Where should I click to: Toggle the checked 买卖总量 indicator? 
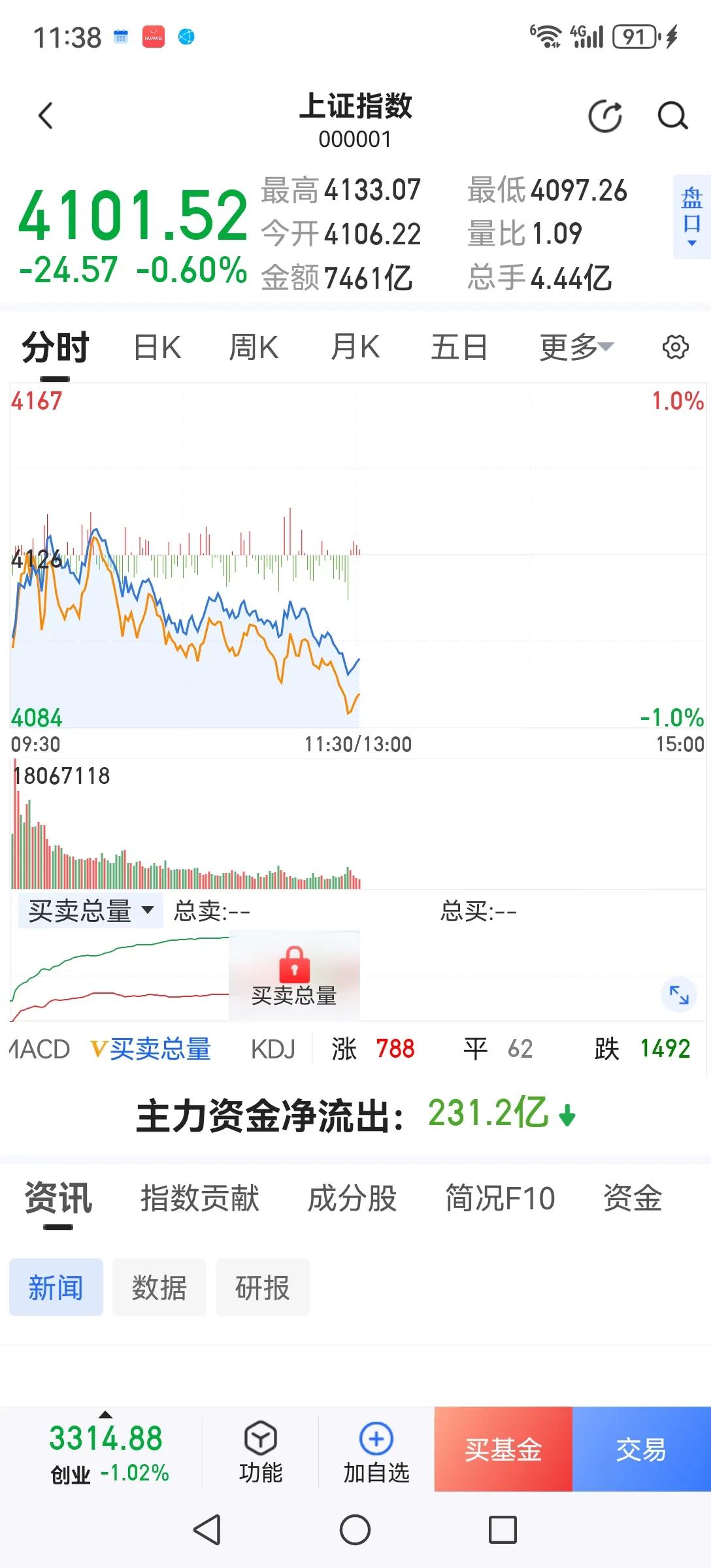(152, 1049)
